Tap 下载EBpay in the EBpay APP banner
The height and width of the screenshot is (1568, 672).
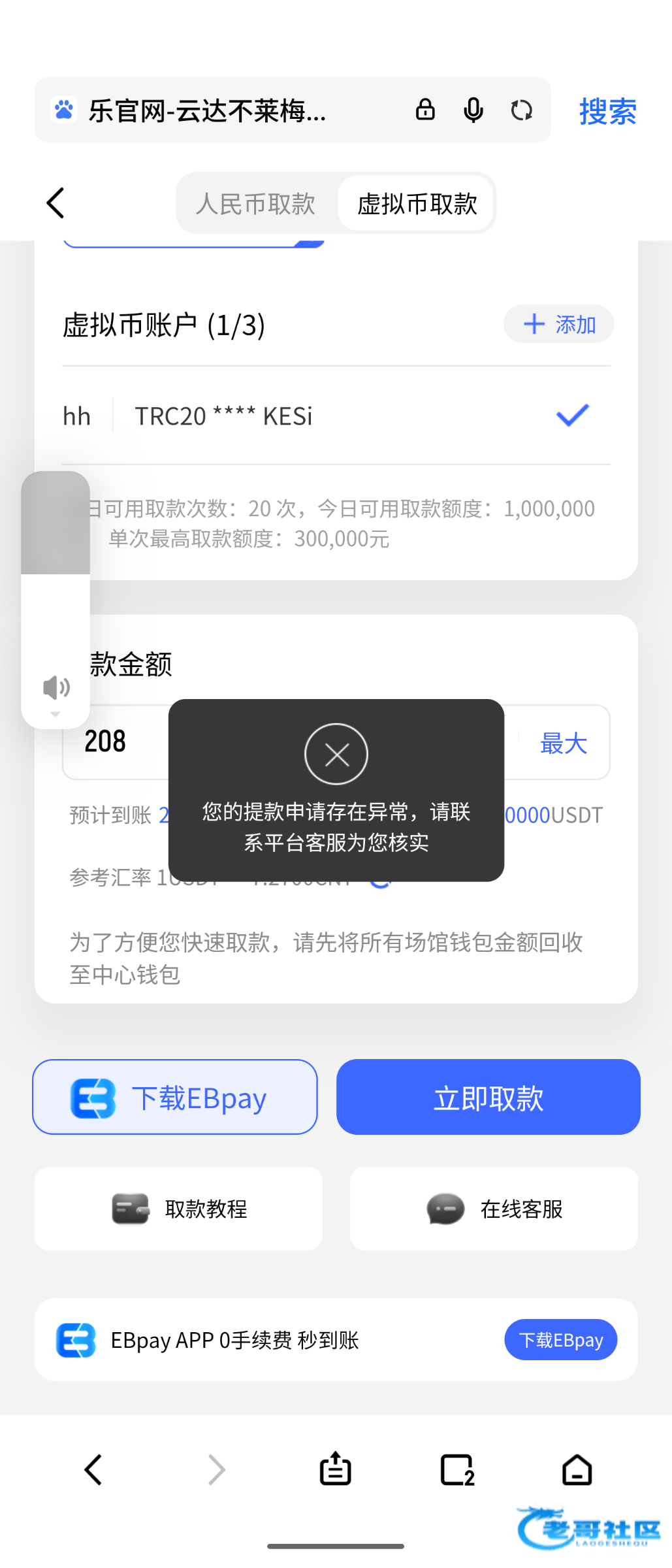coord(560,1340)
